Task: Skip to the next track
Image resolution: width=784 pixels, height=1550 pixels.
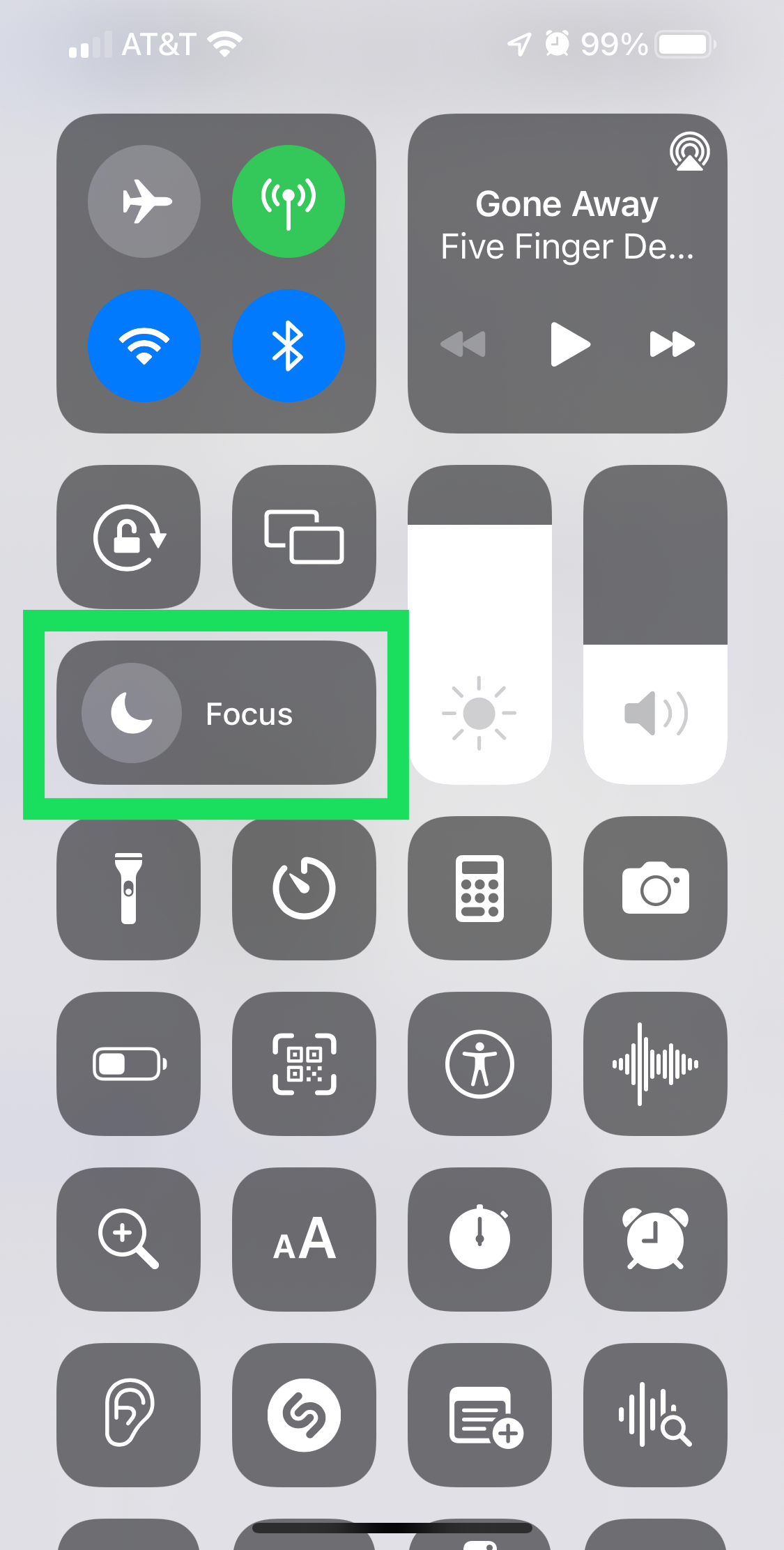Action: coord(672,344)
